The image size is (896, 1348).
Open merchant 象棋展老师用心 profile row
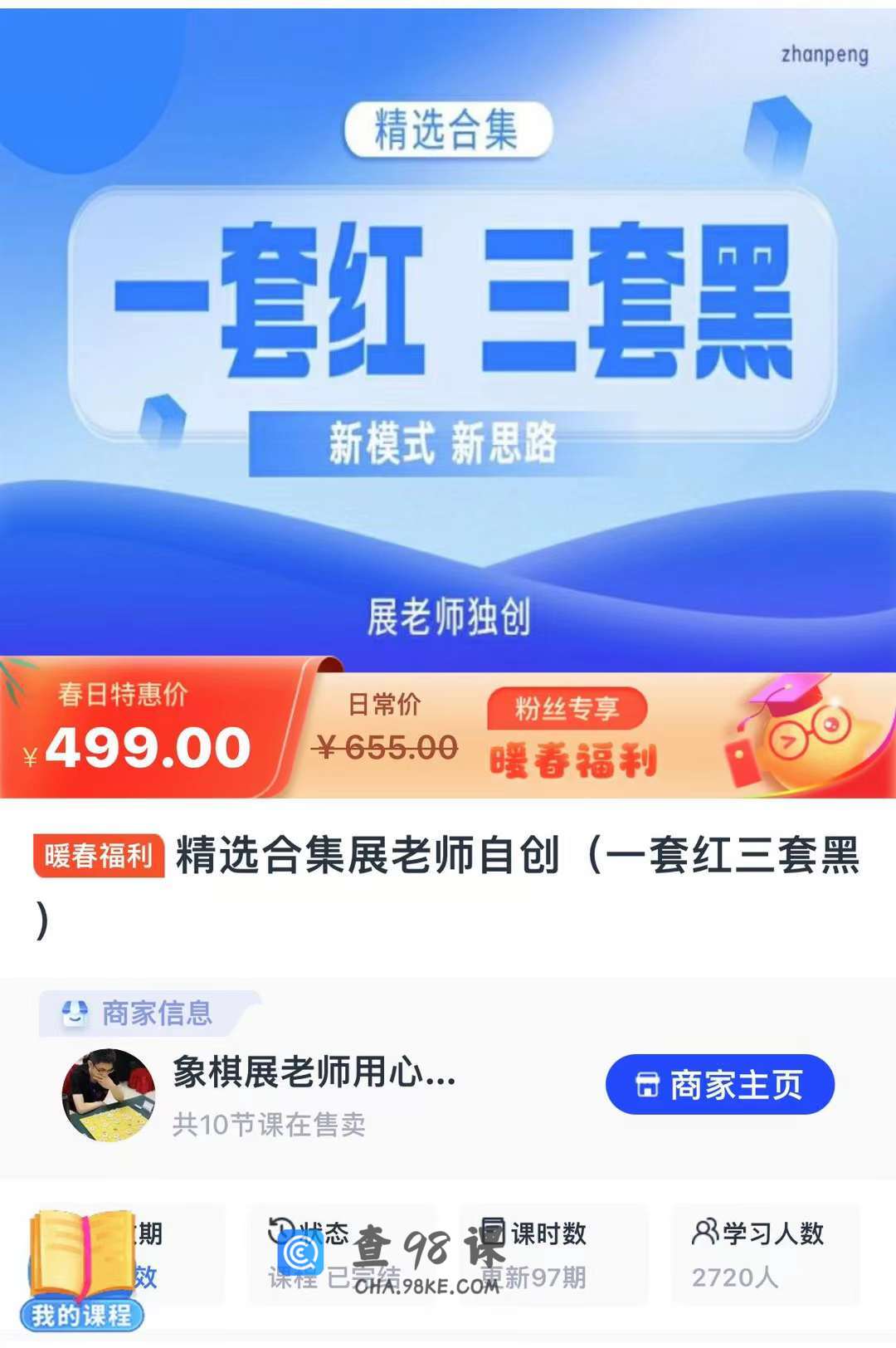[x=314, y=1094]
